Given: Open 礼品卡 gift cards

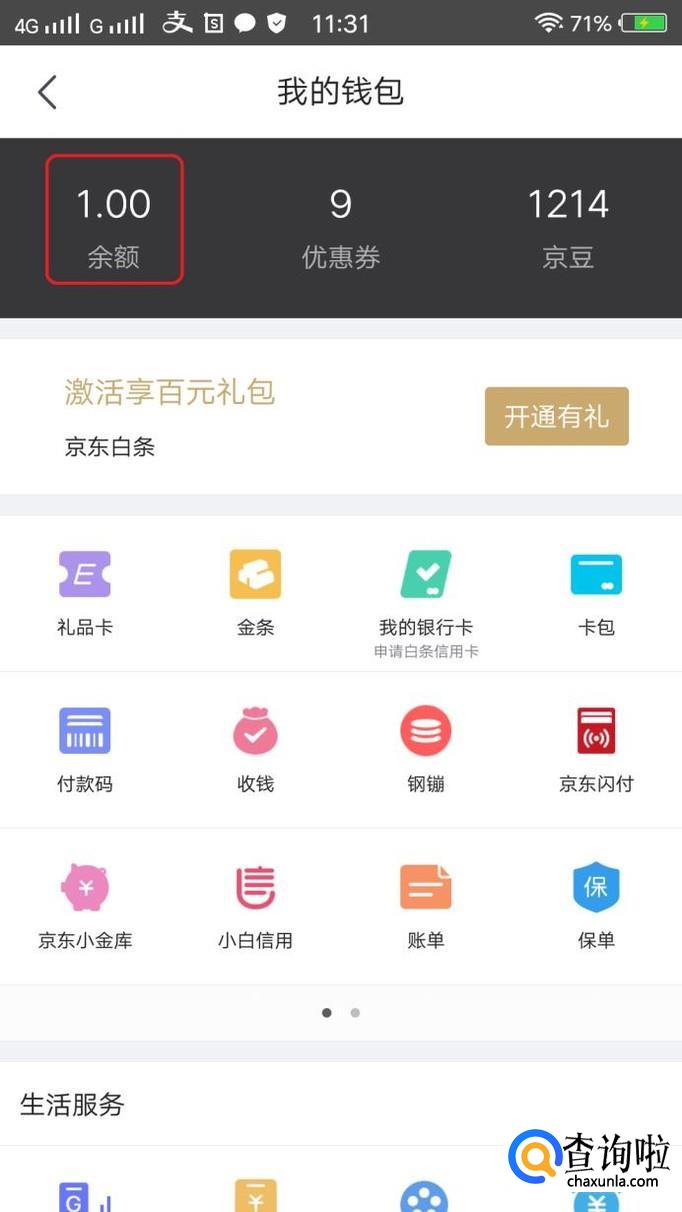Looking at the screenshot, I should (x=85, y=592).
